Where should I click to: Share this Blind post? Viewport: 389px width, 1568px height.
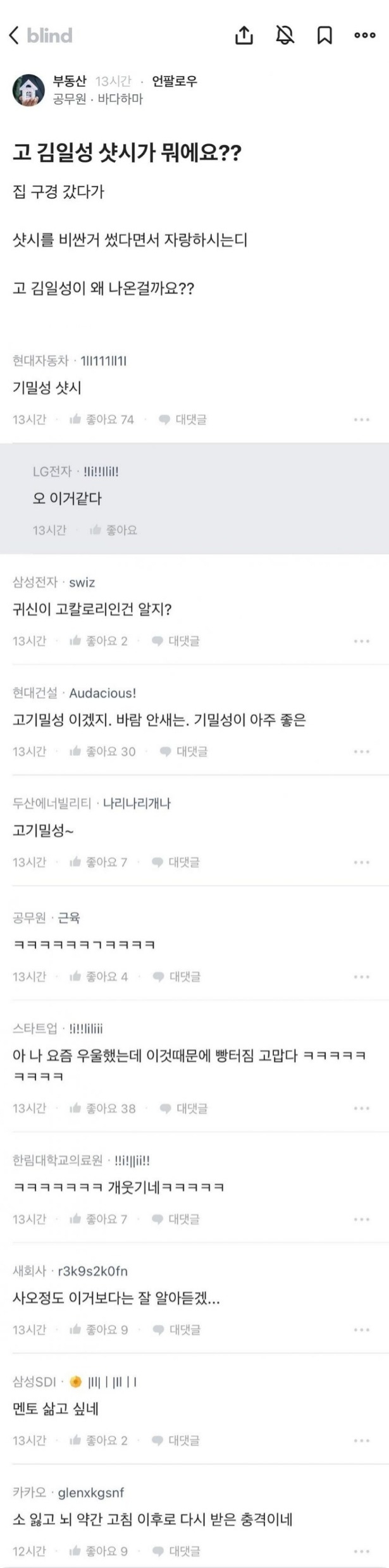pos(244,35)
